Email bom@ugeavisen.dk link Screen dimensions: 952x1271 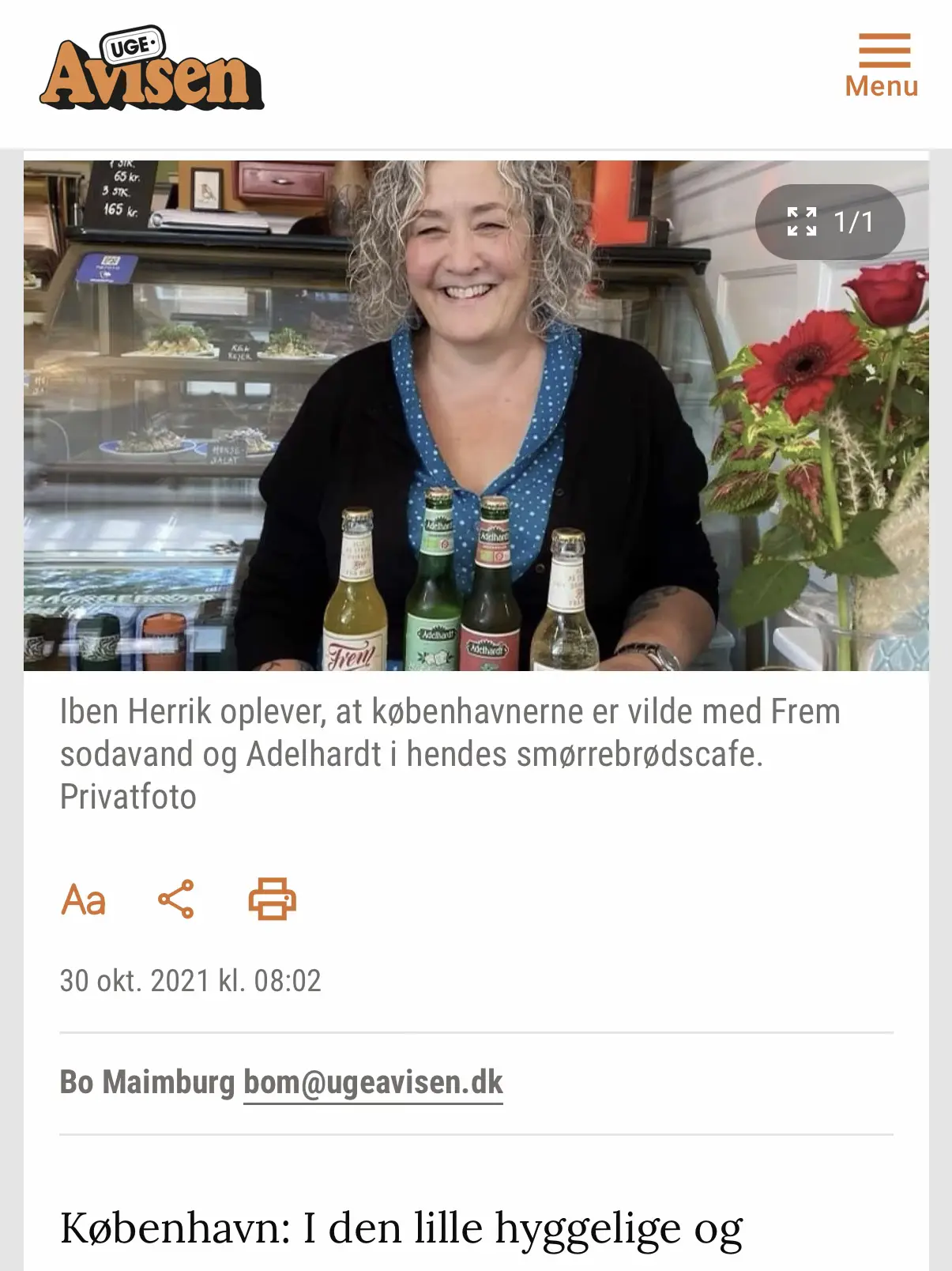coord(373,1082)
